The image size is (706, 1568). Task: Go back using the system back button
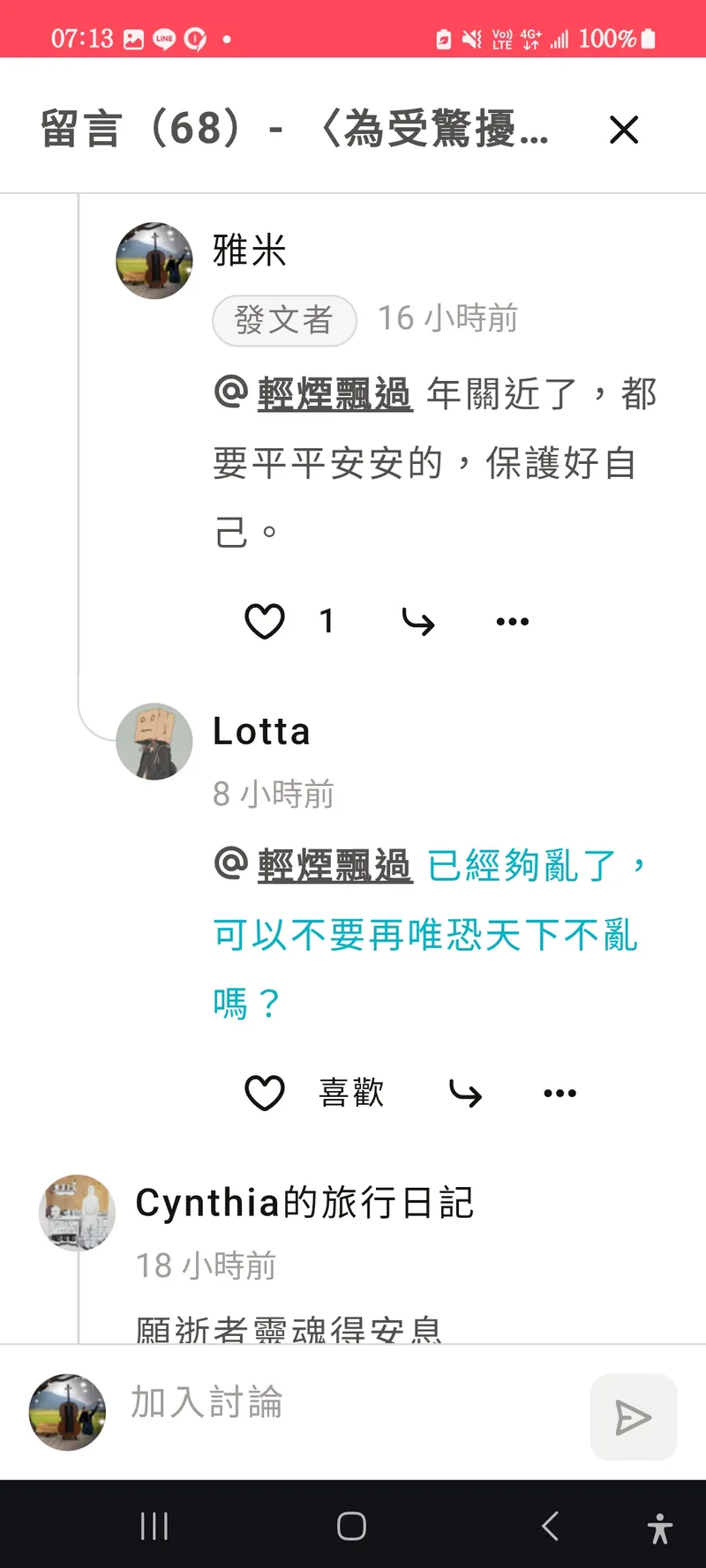point(550,1526)
